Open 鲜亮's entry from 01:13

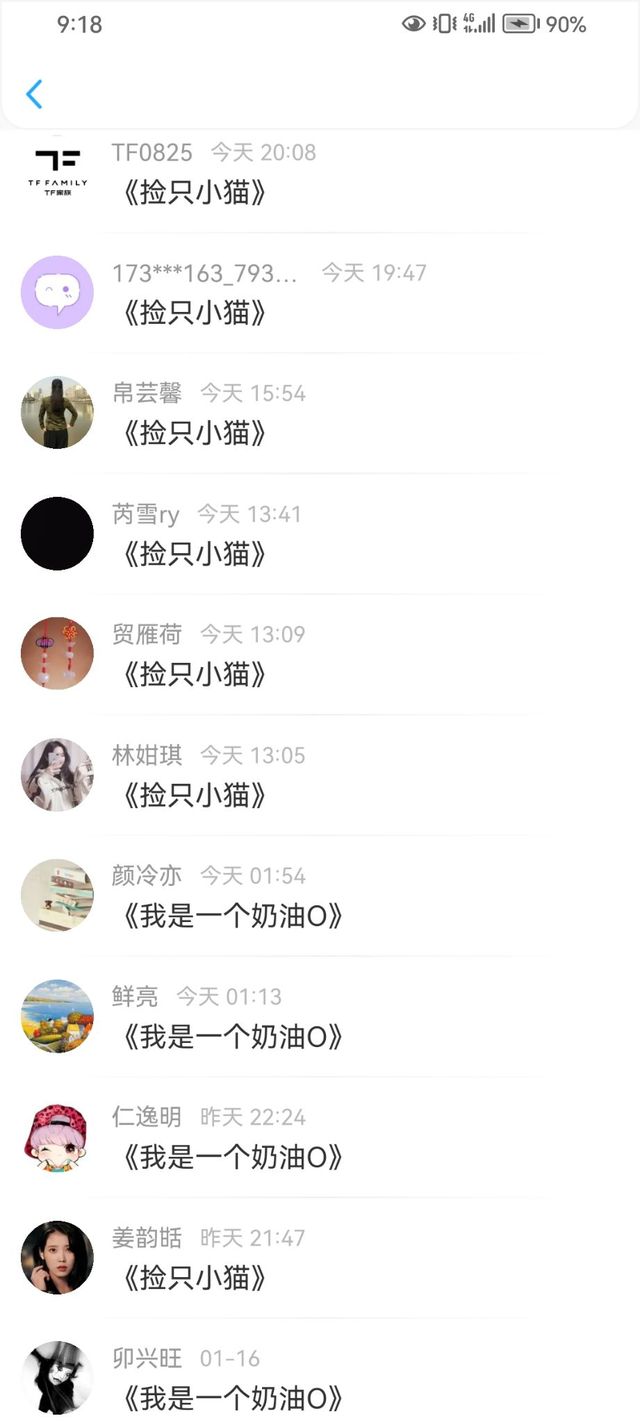coord(232,1037)
